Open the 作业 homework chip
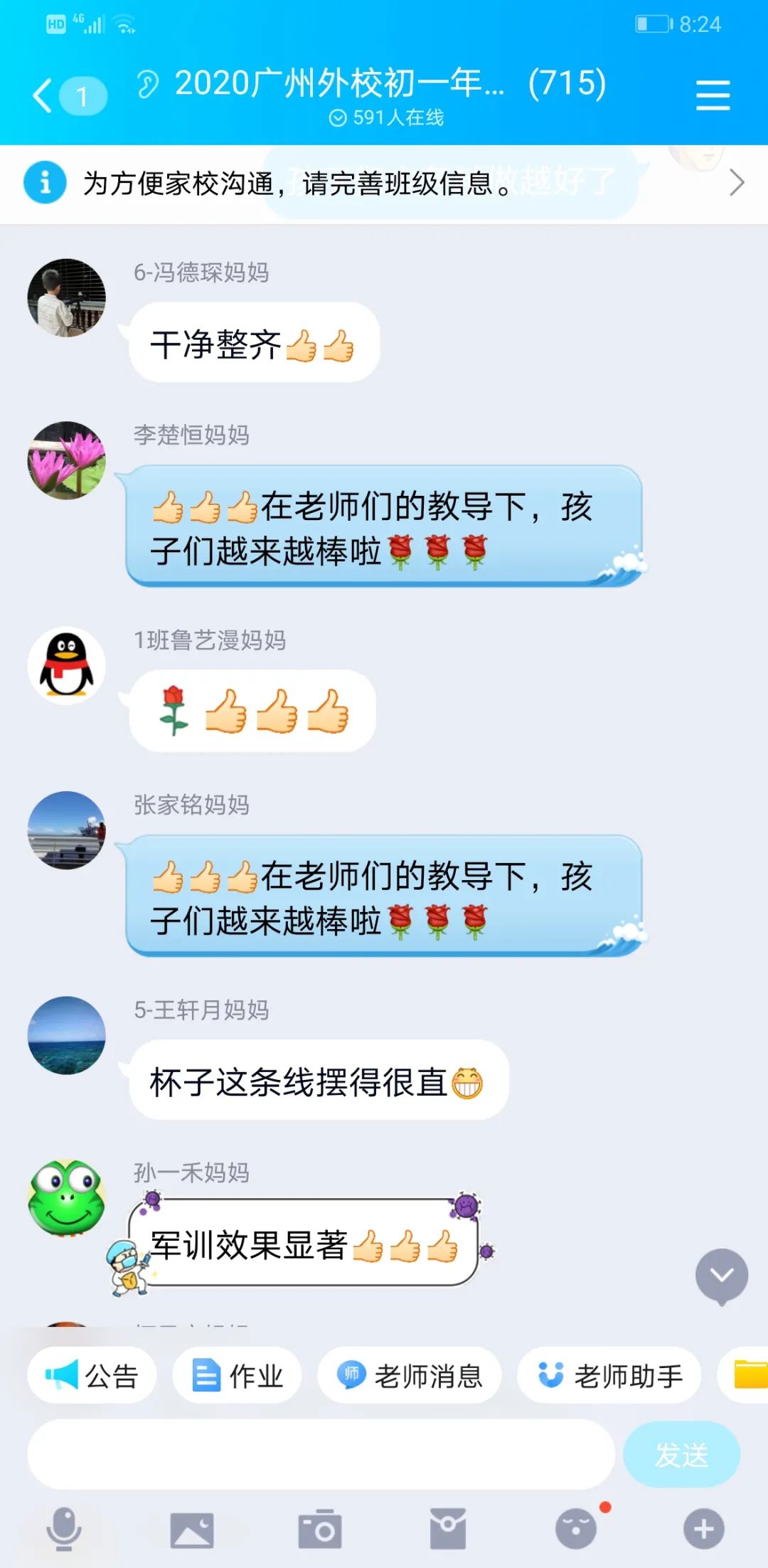Viewport: 768px width, 1568px height. click(x=238, y=1375)
